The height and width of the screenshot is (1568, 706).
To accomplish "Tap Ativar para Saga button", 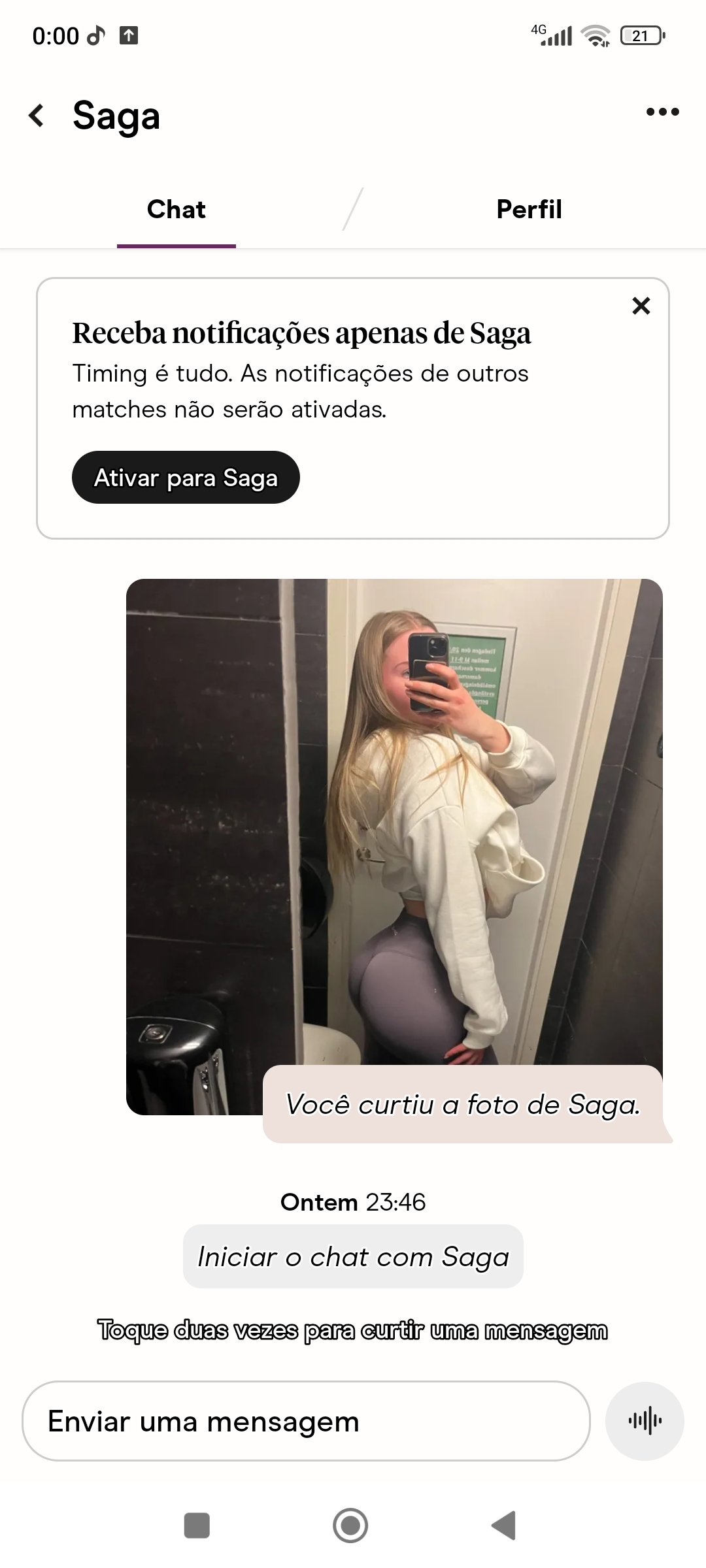I will (x=186, y=478).
